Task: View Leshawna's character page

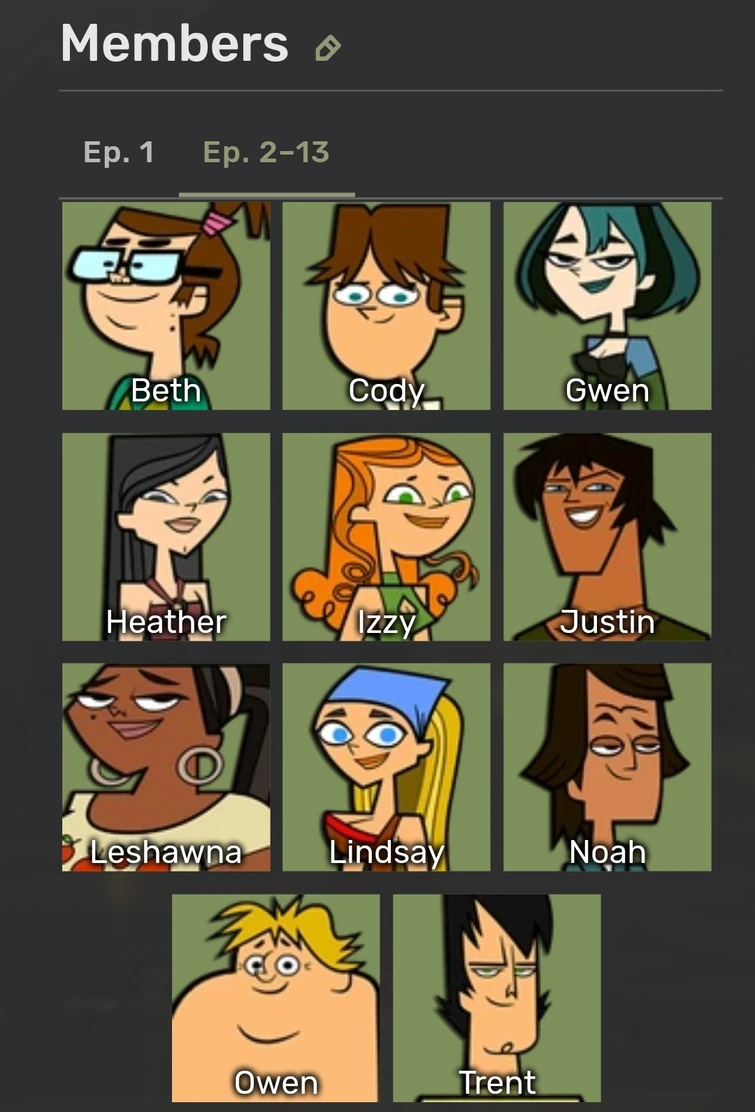Action: point(166,767)
